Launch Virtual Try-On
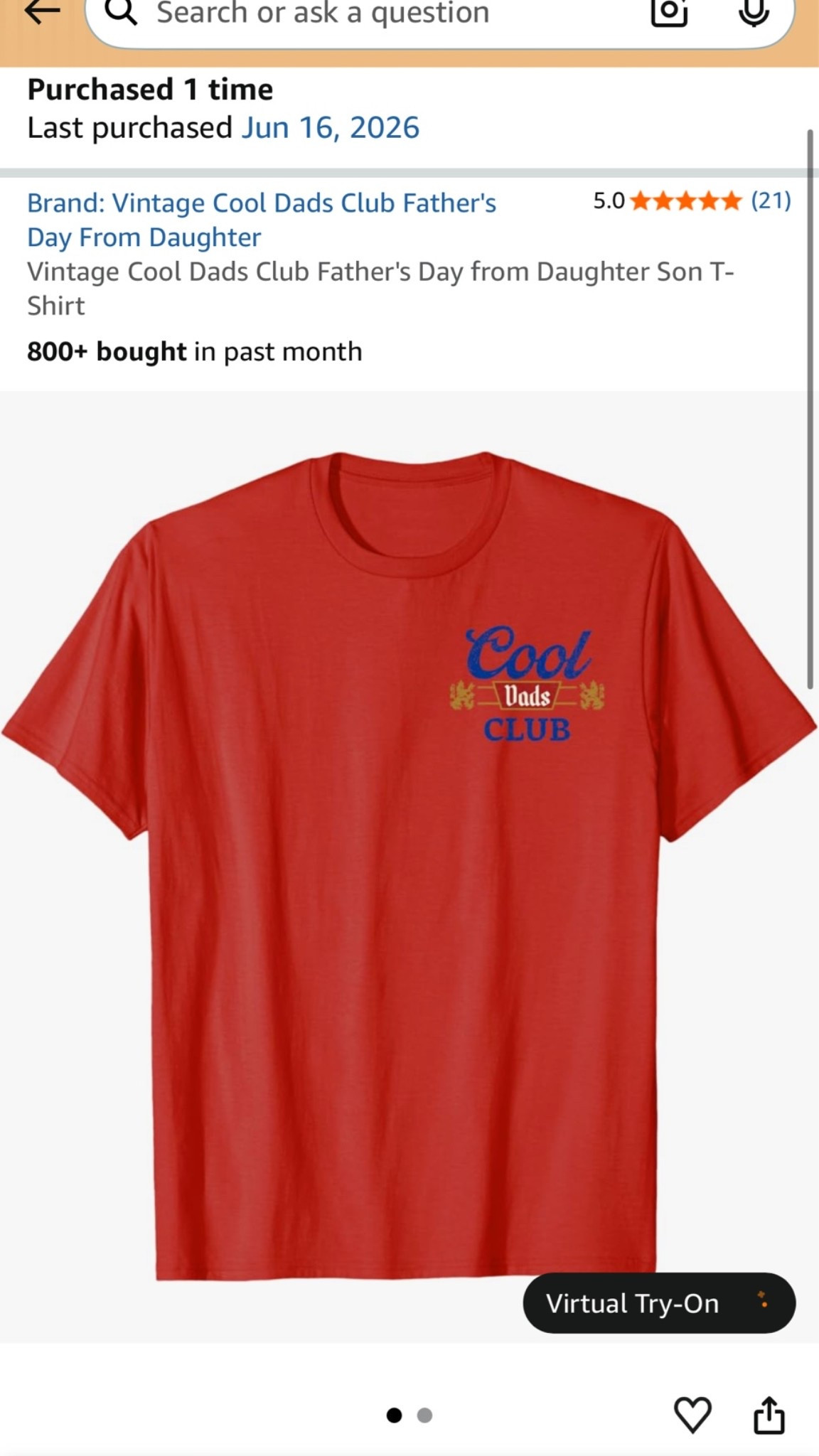The height and width of the screenshot is (1456, 819). pyautogui.click(x=659, y=1303)
